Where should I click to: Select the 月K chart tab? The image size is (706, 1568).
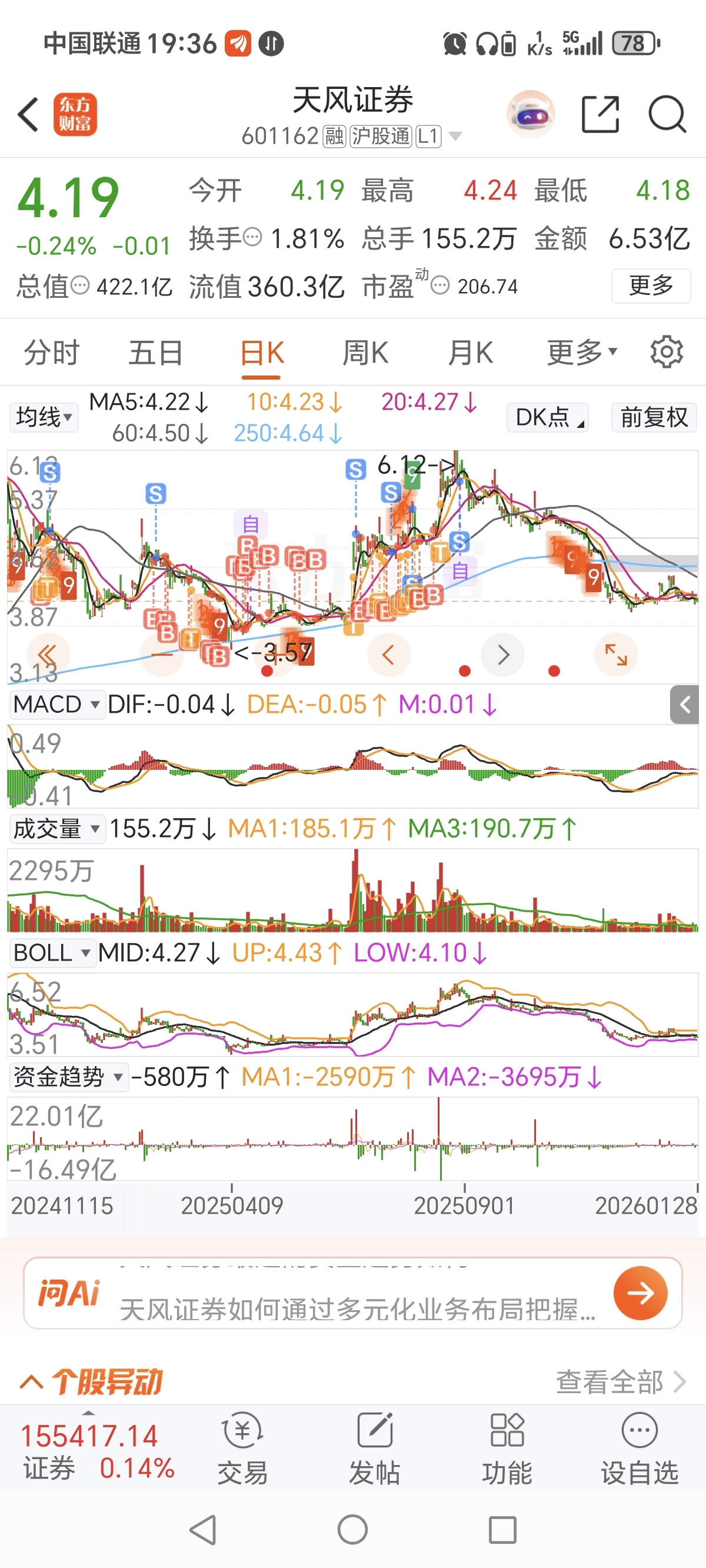tap(470, 353)
